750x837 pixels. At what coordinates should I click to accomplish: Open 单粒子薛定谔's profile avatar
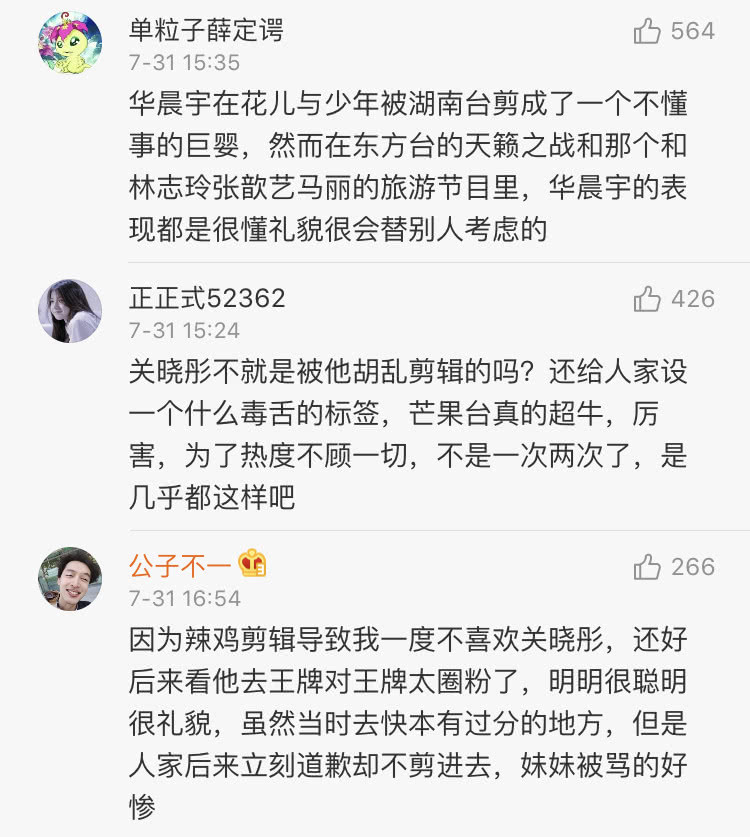point(70,43)
